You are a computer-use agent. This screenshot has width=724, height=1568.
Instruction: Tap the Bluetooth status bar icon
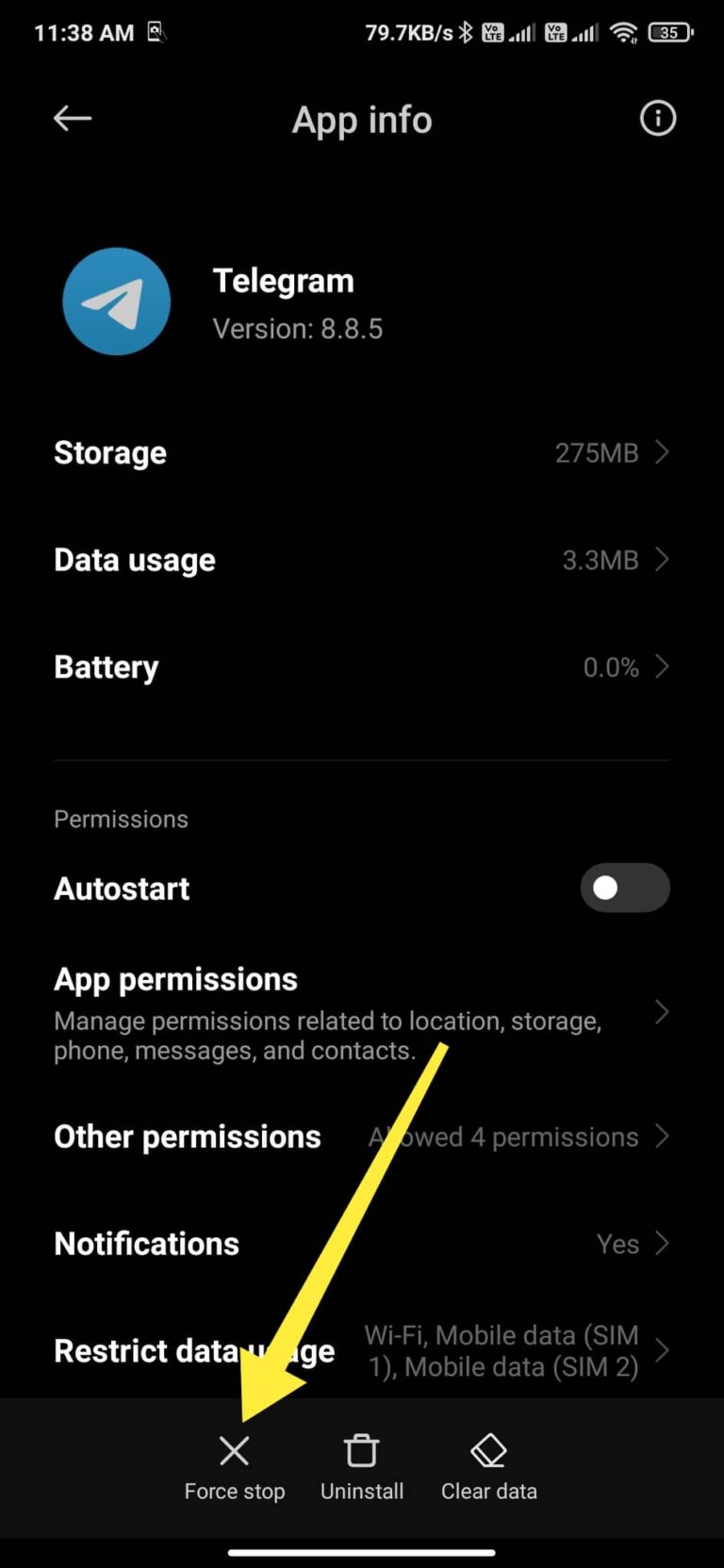click(x=466, y=31)
